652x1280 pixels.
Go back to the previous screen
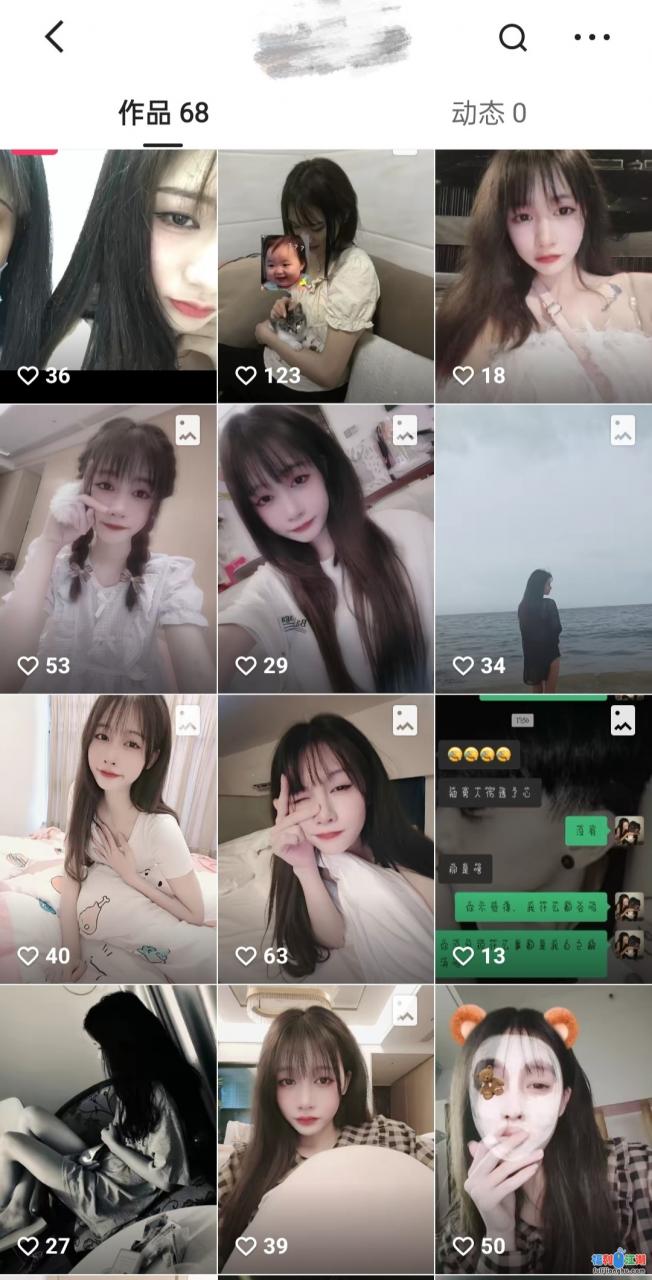[55, 37]
